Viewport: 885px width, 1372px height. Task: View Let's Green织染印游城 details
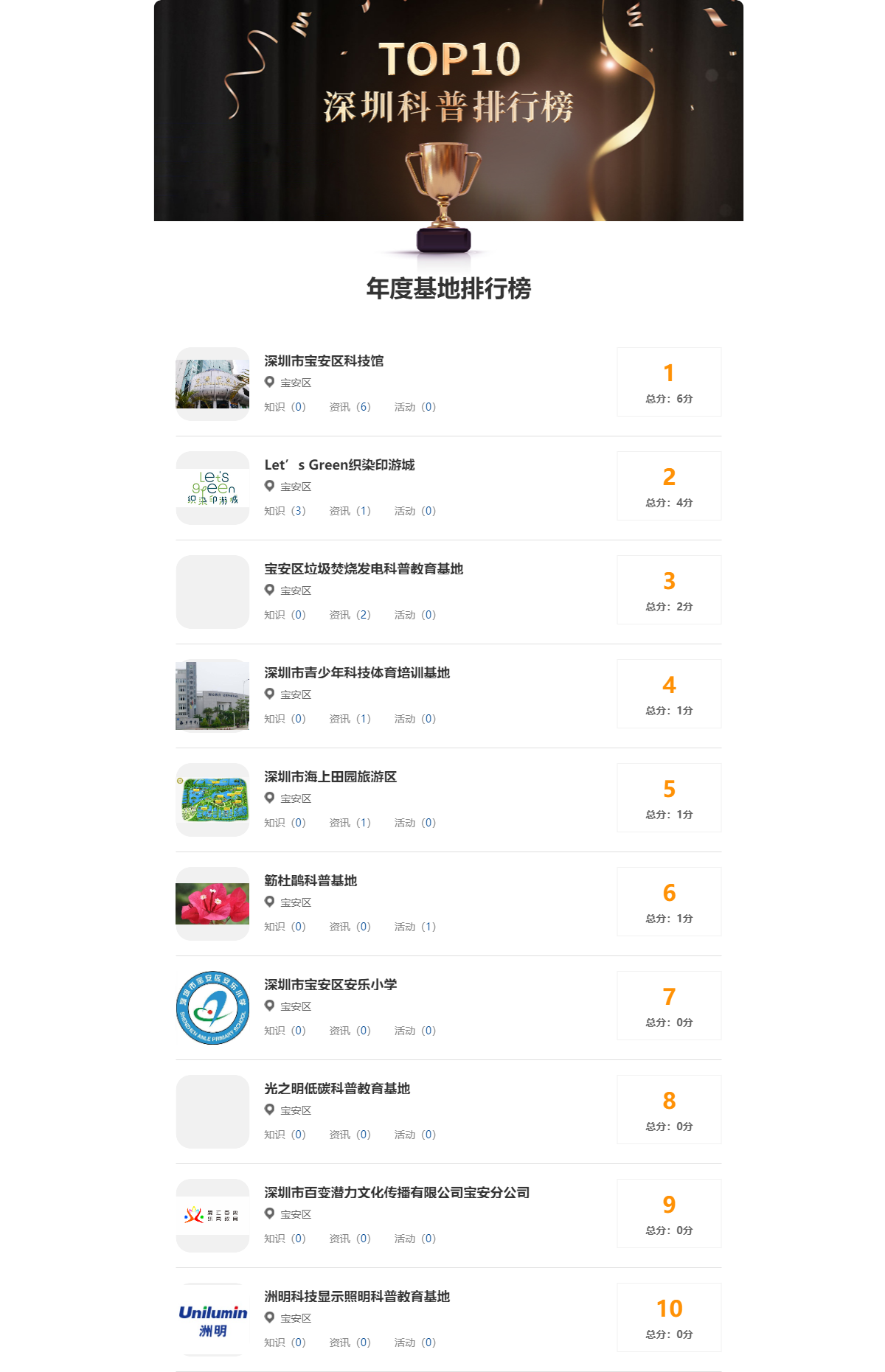pos(339,465)
